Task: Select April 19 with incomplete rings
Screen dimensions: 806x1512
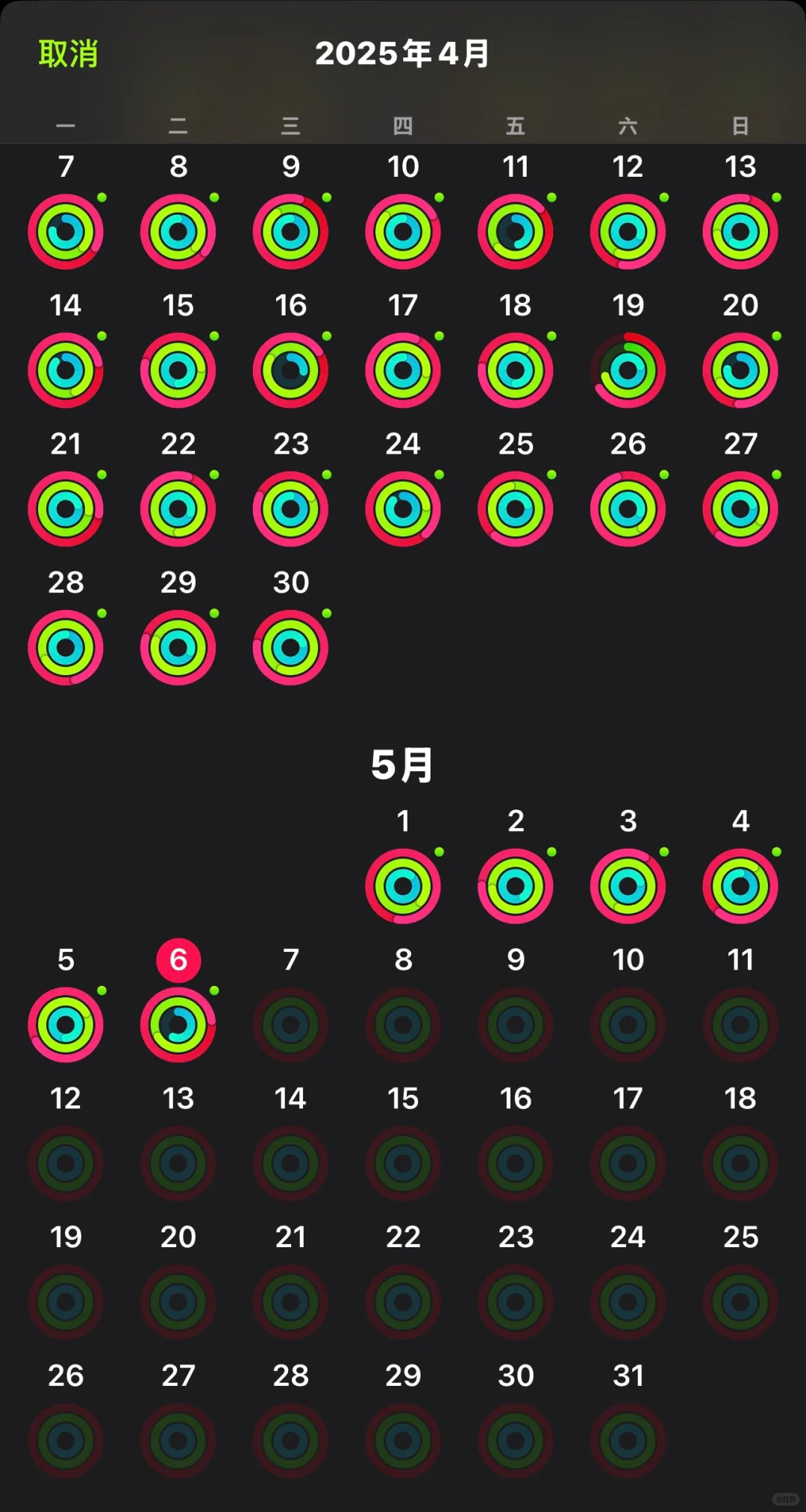Action: [628, 371]
